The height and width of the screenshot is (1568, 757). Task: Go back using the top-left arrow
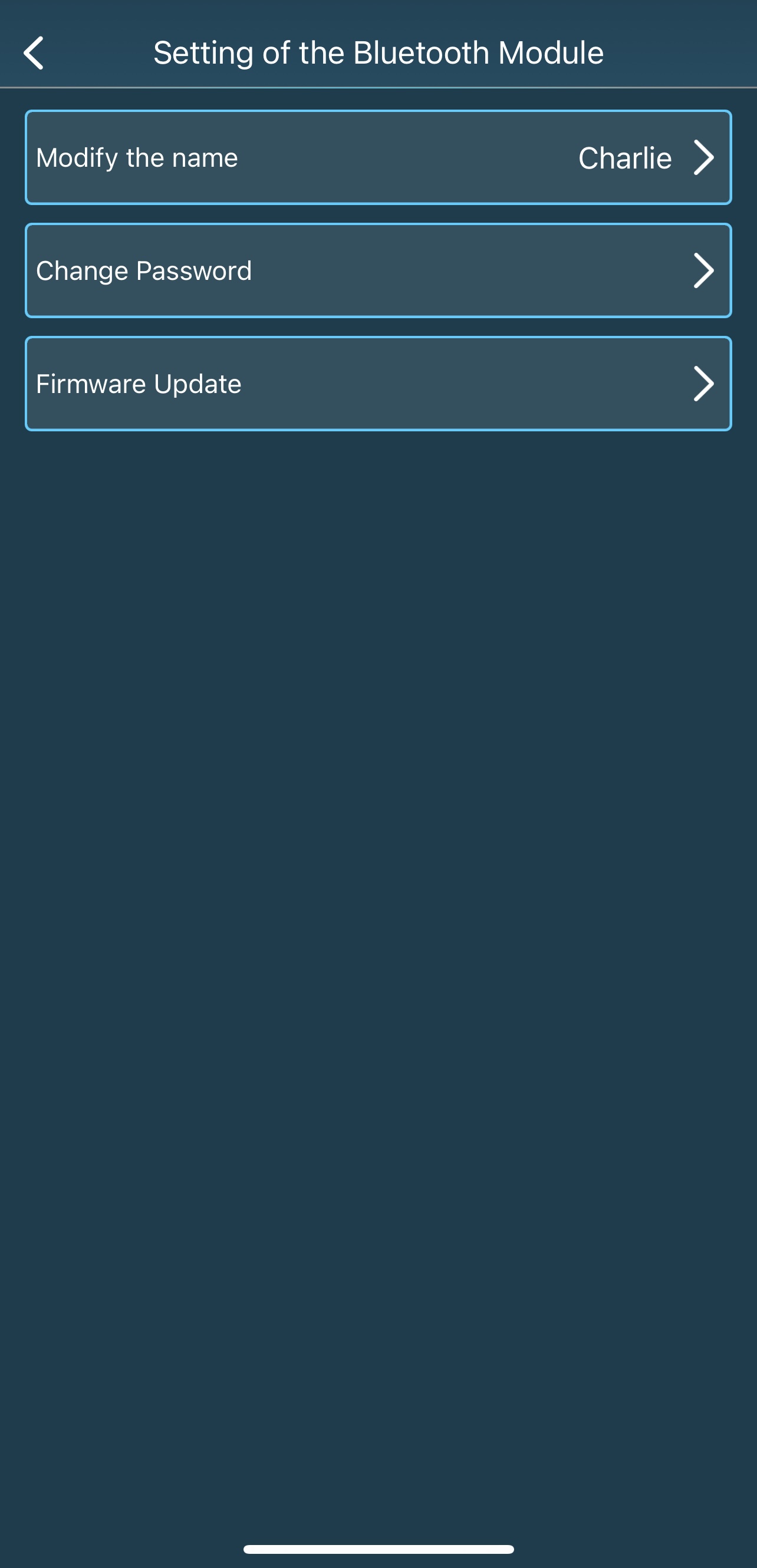(x=34, y=53)
